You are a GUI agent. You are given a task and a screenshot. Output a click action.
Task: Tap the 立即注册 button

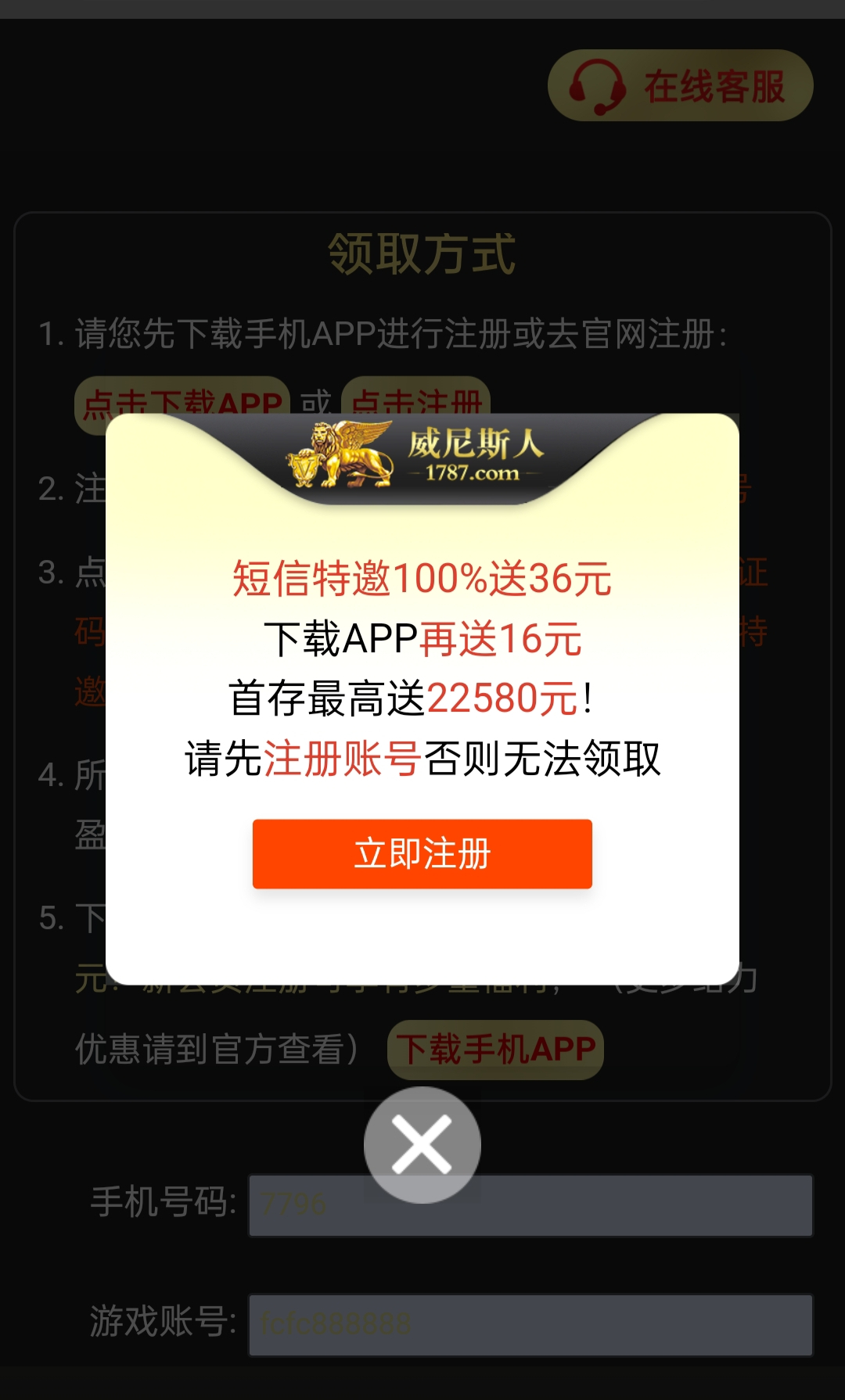pos(422,853)
